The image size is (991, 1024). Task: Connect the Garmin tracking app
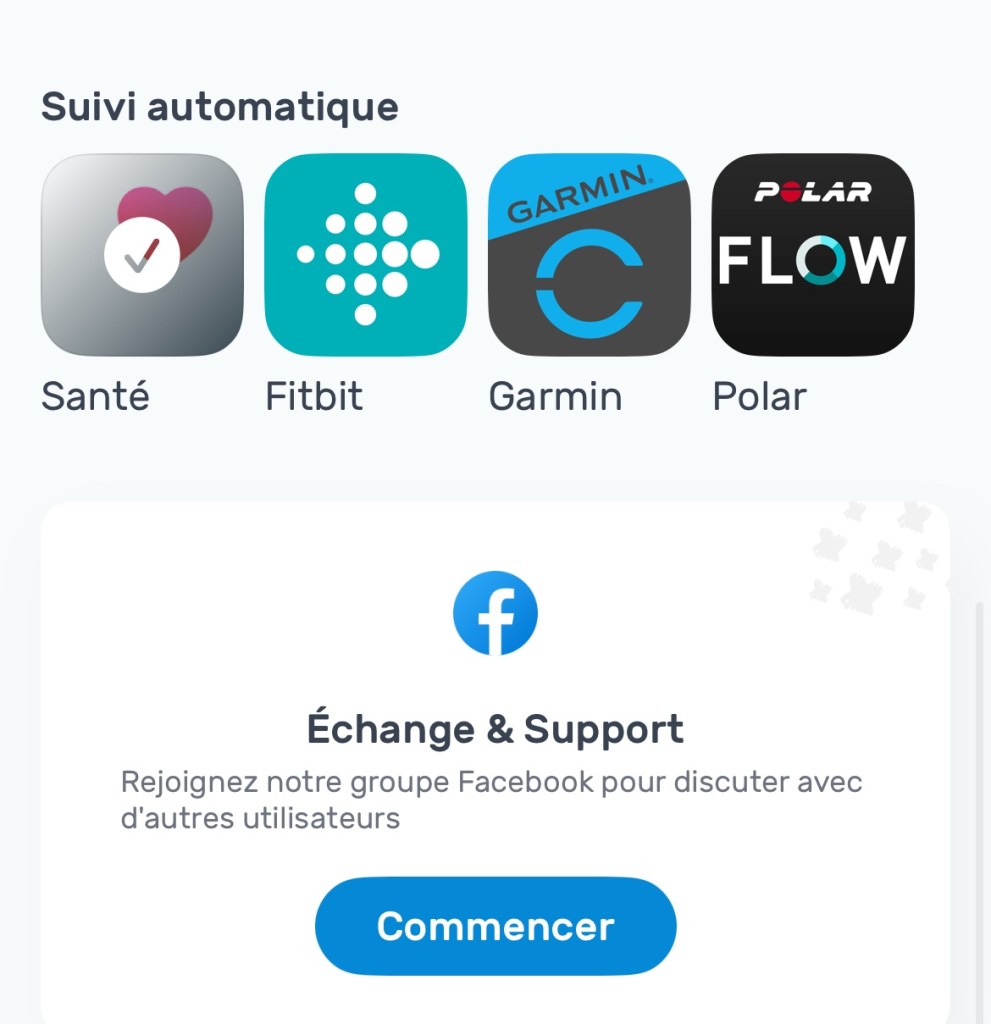click(x=589, y=255)
